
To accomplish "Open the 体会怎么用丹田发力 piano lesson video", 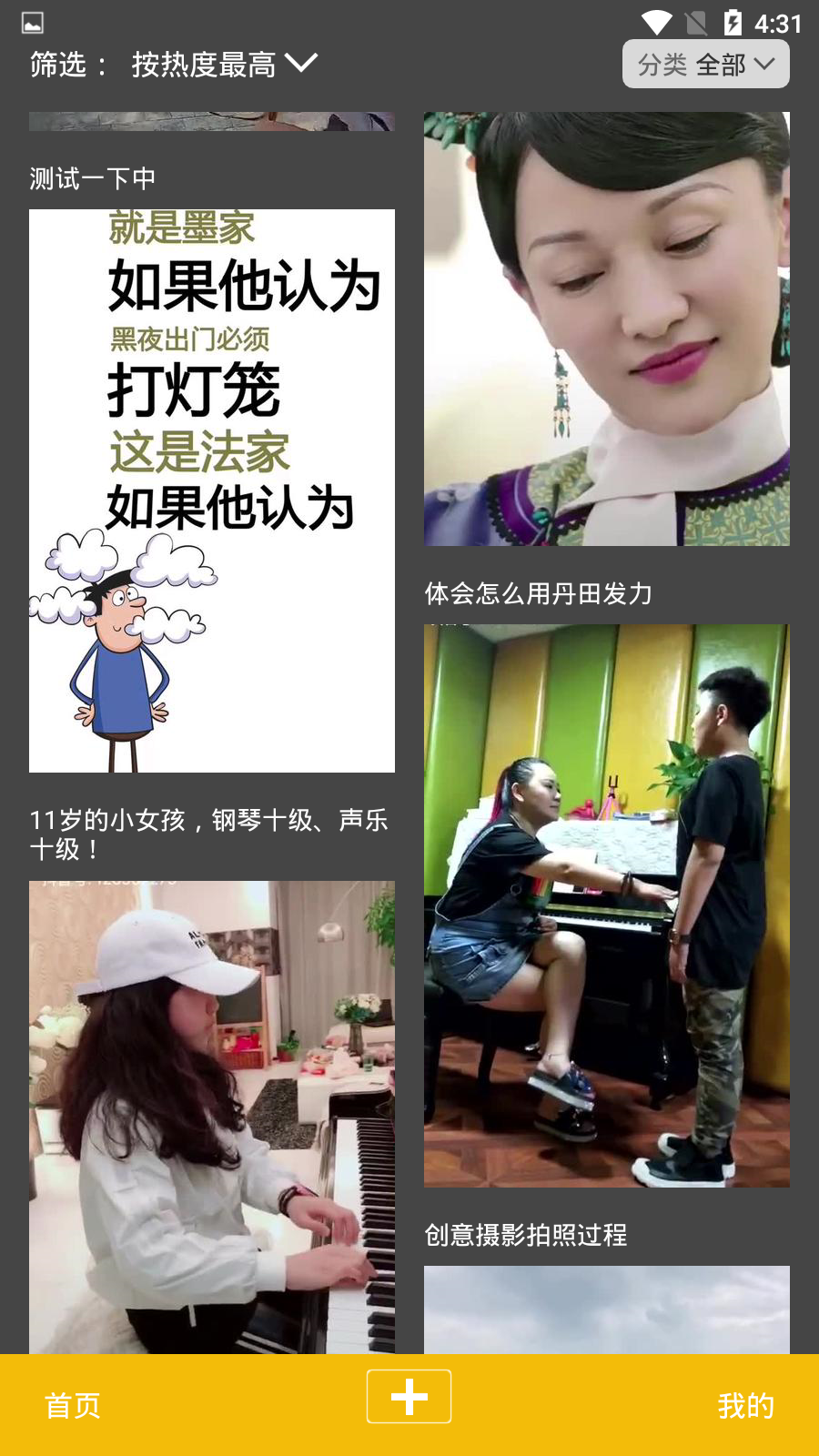I will coord(606,905).
